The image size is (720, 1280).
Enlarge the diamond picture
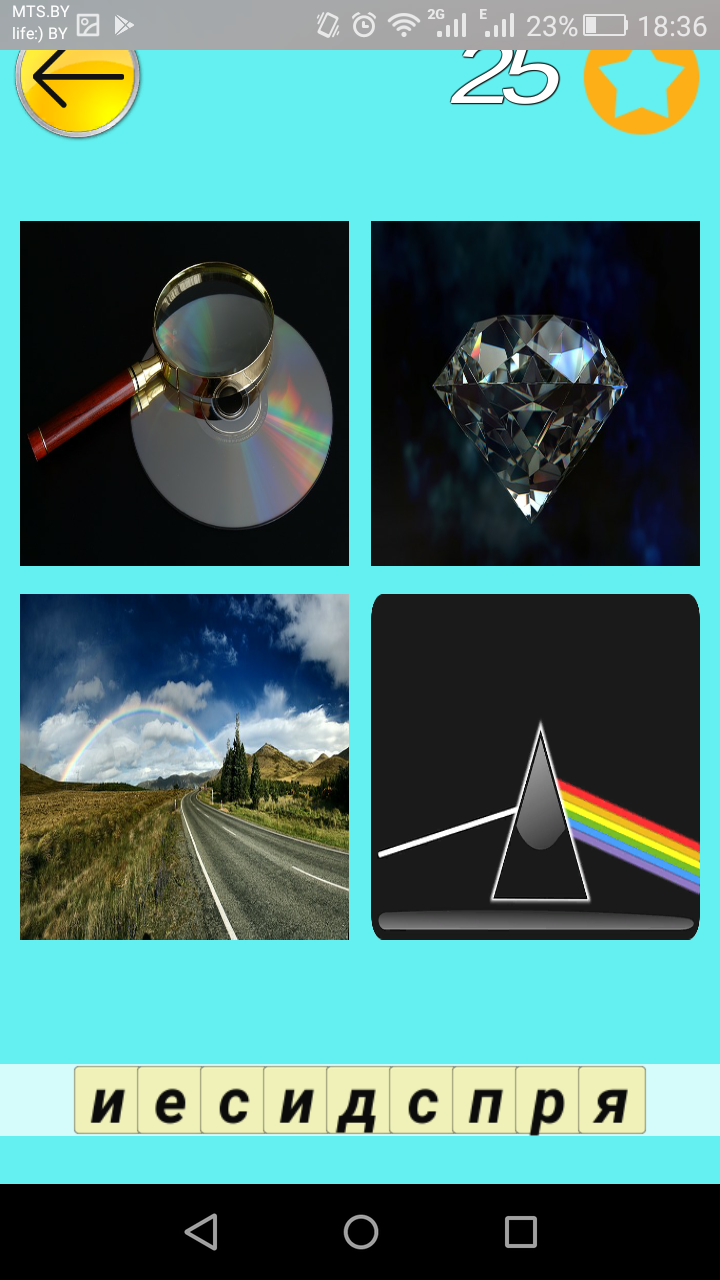[535, 393]
